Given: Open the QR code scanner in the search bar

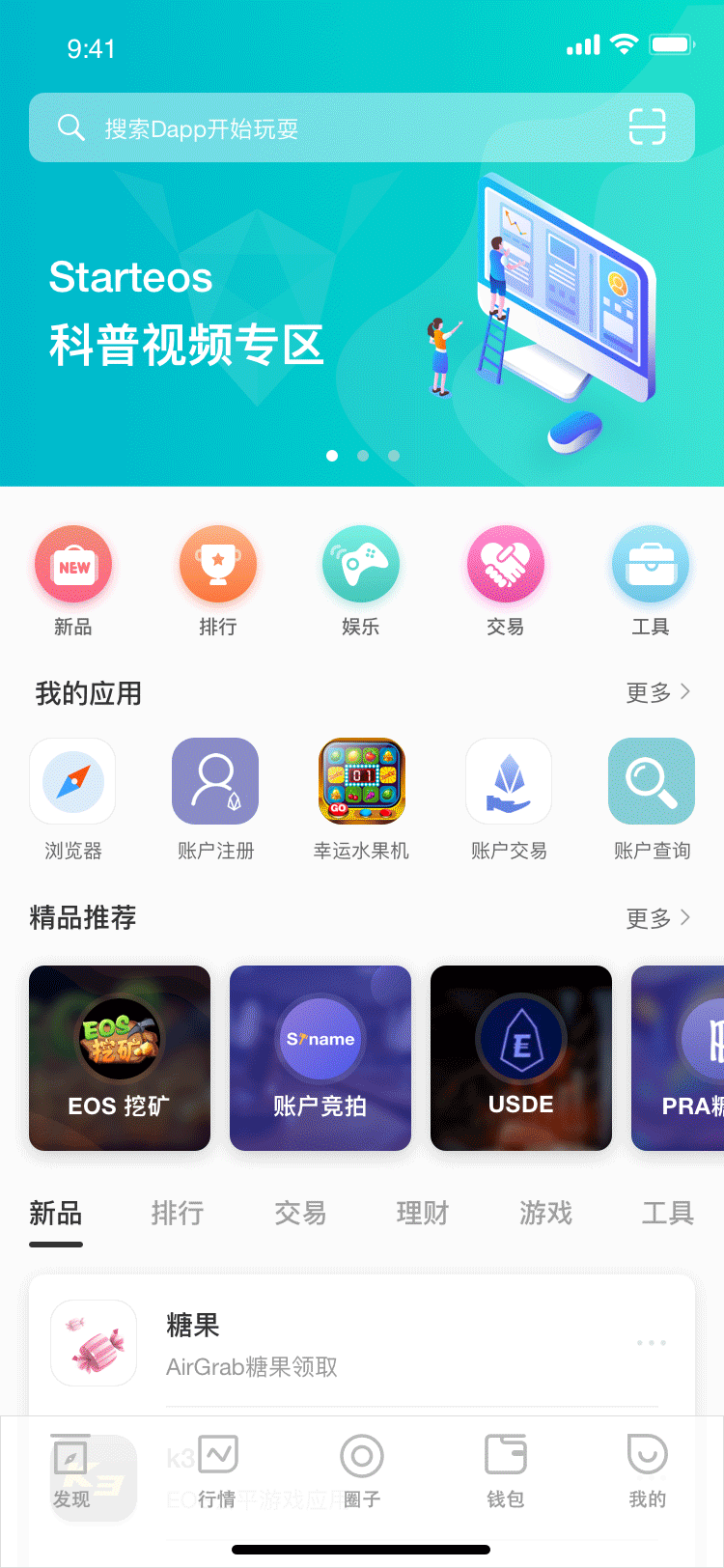Looking at the screenshot, I should coord(649,126).
